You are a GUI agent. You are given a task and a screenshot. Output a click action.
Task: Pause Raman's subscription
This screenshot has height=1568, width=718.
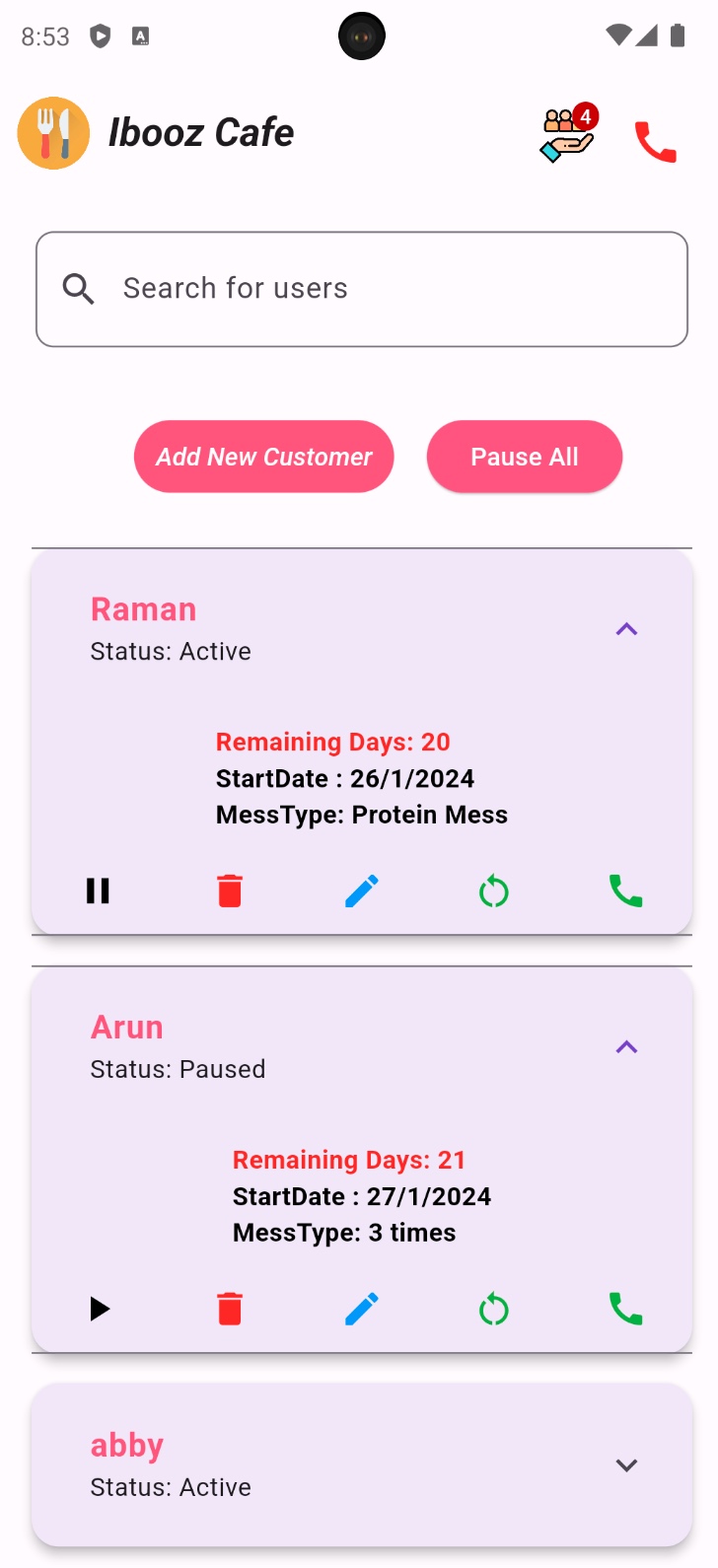click(x=98, y=891)
